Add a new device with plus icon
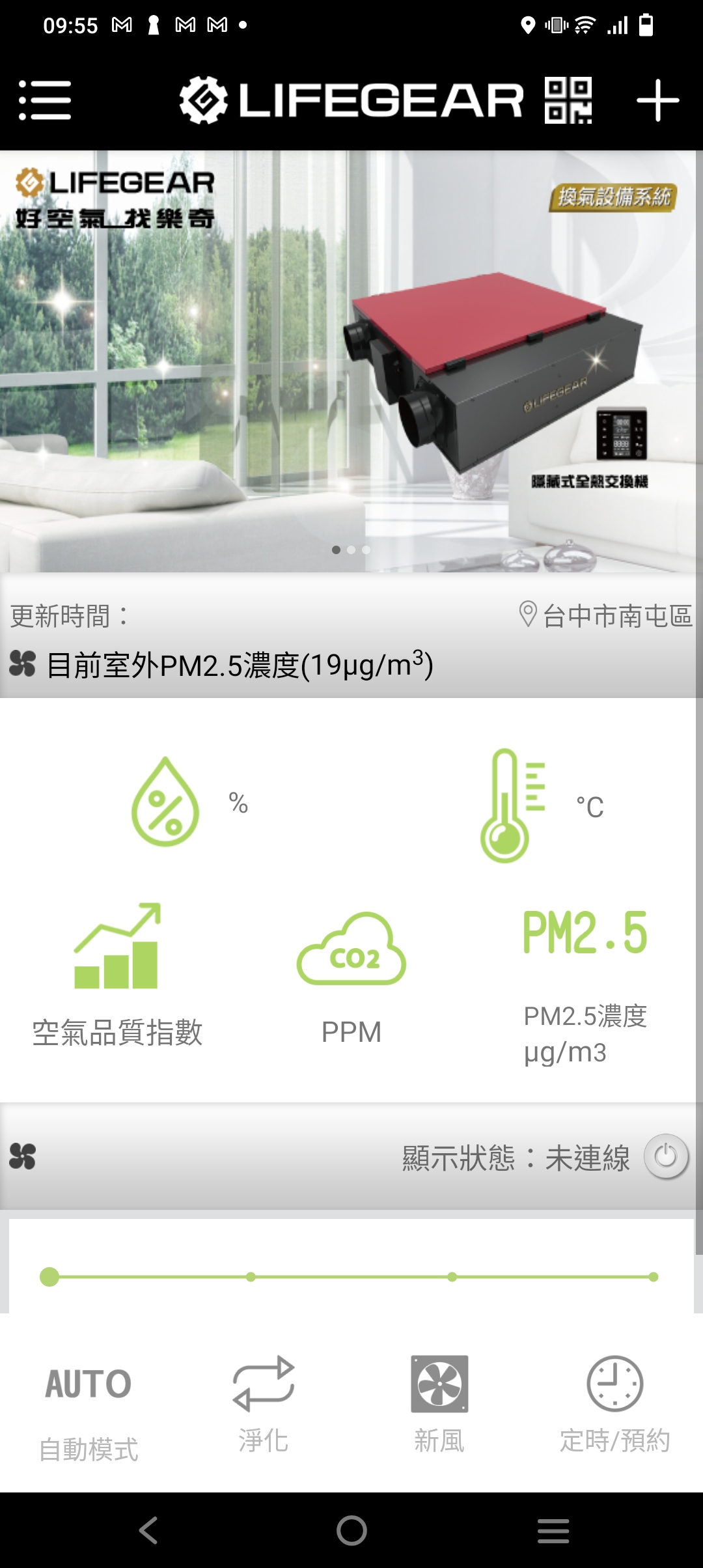This screenshot has width=703, height=1568. (x=657, y=100)
